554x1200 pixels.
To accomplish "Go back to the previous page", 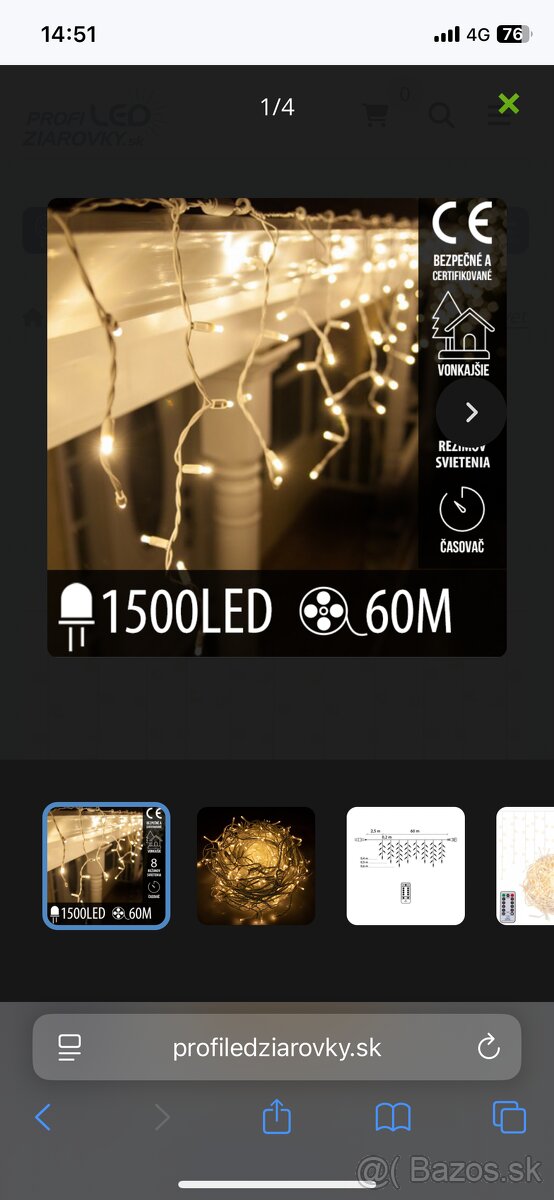I will (43, 1117).
